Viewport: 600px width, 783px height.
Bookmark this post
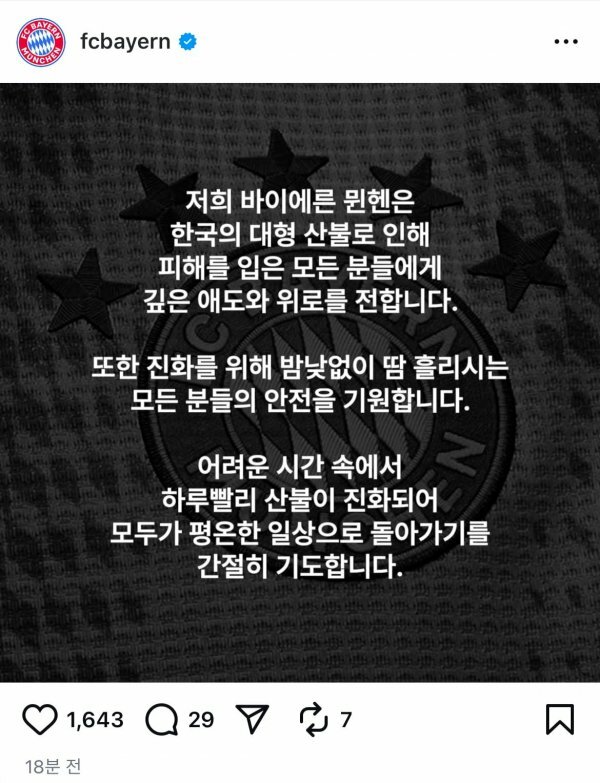[x=562, y=720]
